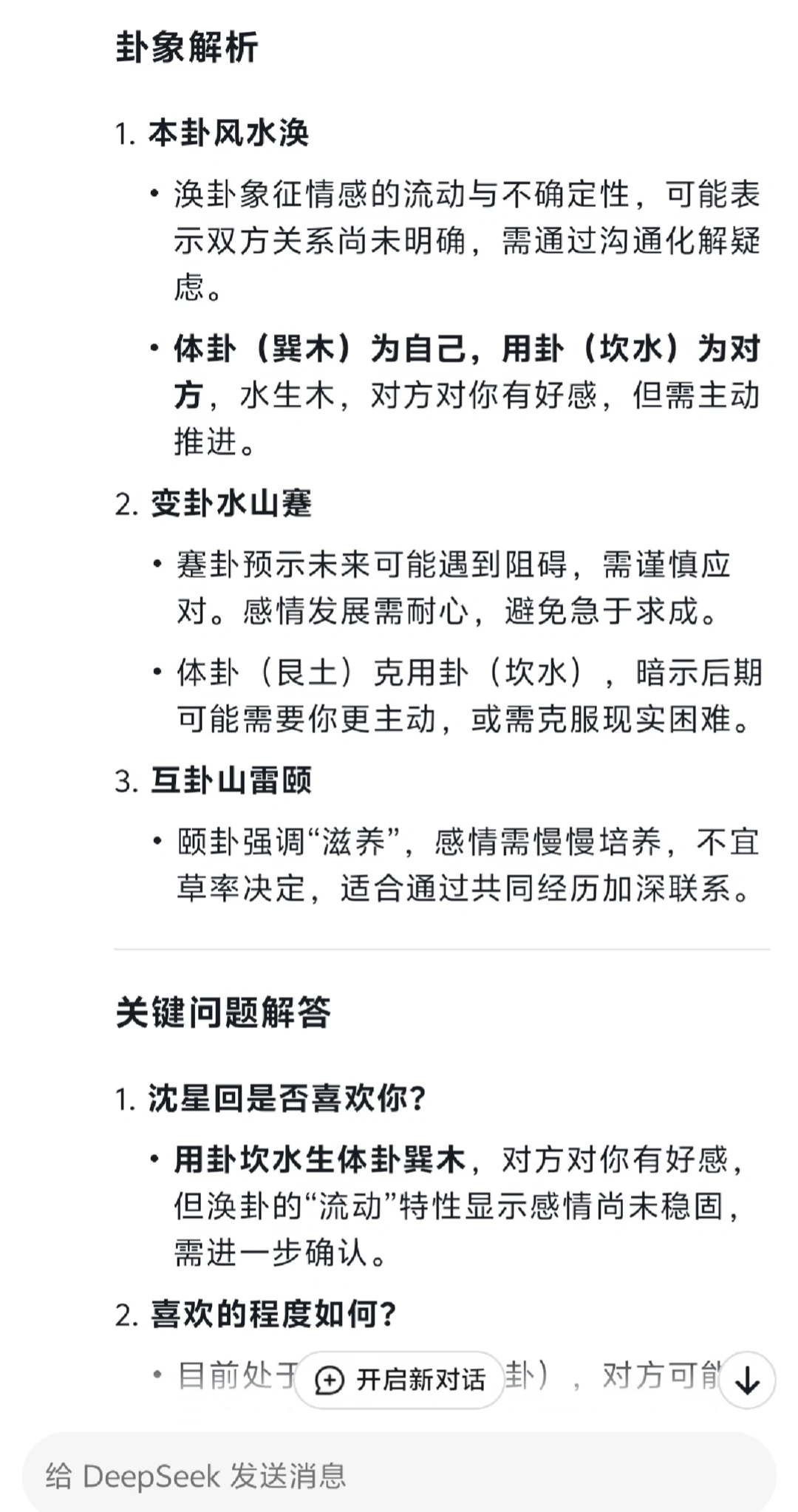The width and height of the screenshot is (798, 1512).
Task: Jump to bottom with the down arrow
Action: (747, 1379)
